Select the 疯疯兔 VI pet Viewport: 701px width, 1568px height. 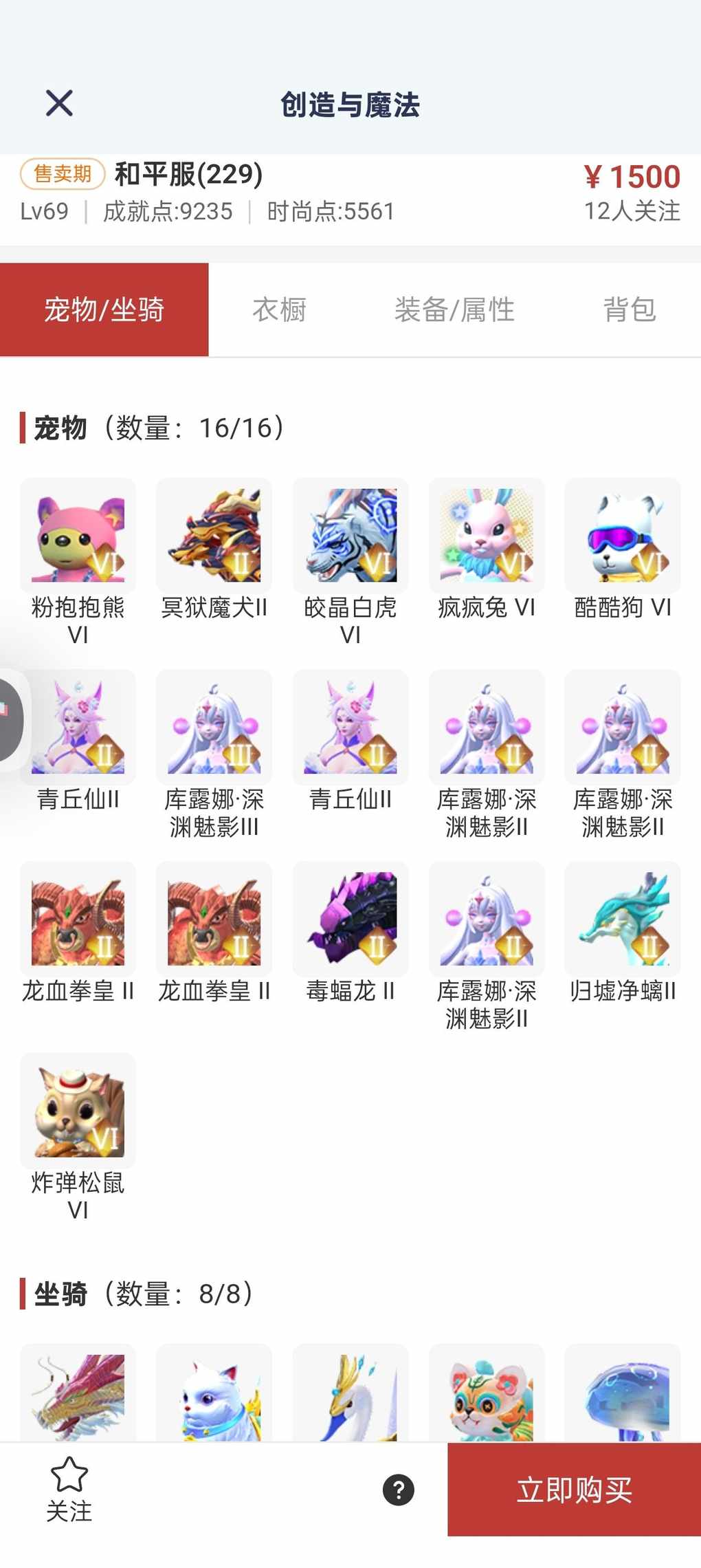[x=487, y=536]
